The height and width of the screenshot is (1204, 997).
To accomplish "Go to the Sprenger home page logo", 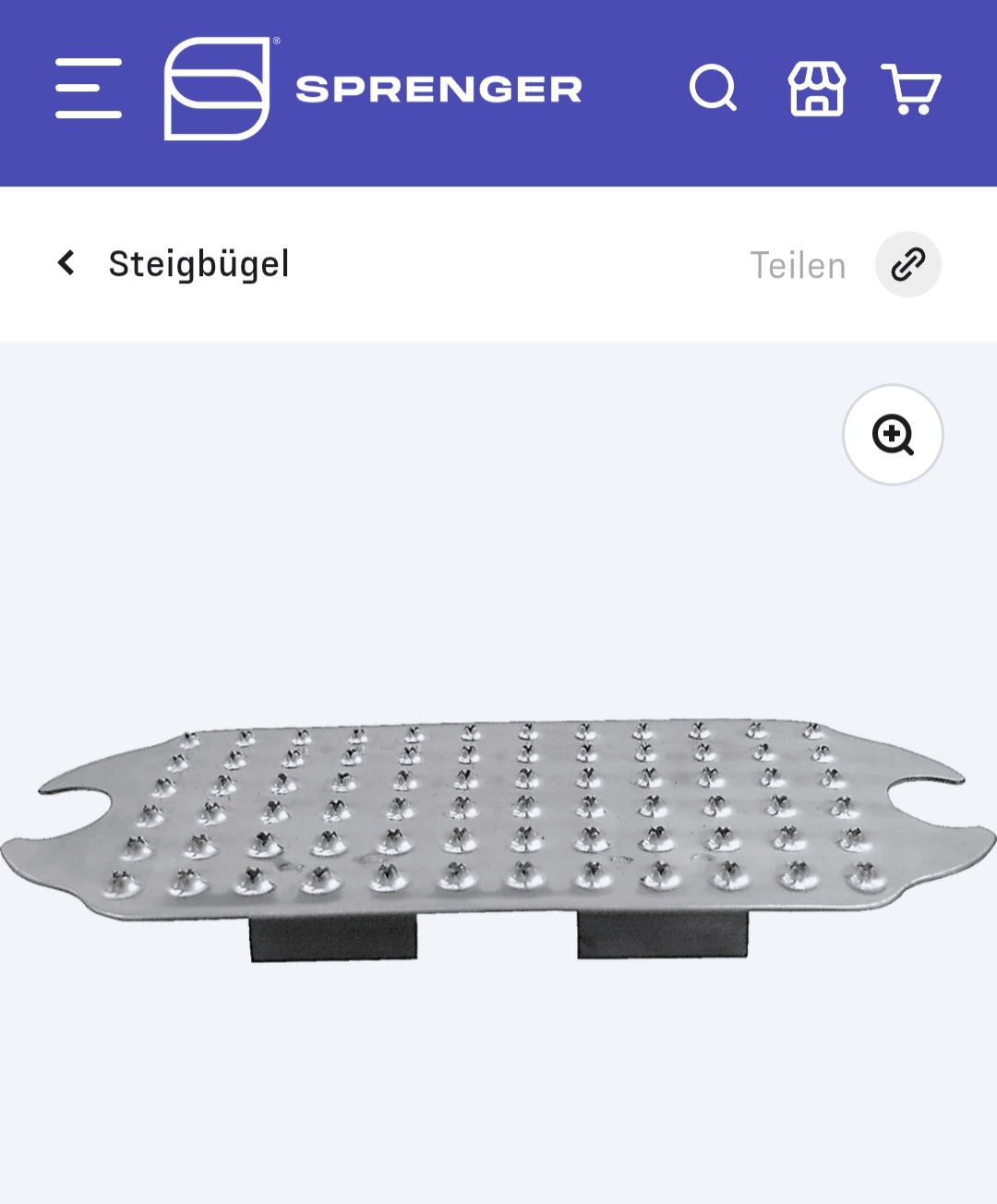I will click(x=373, y=89).
